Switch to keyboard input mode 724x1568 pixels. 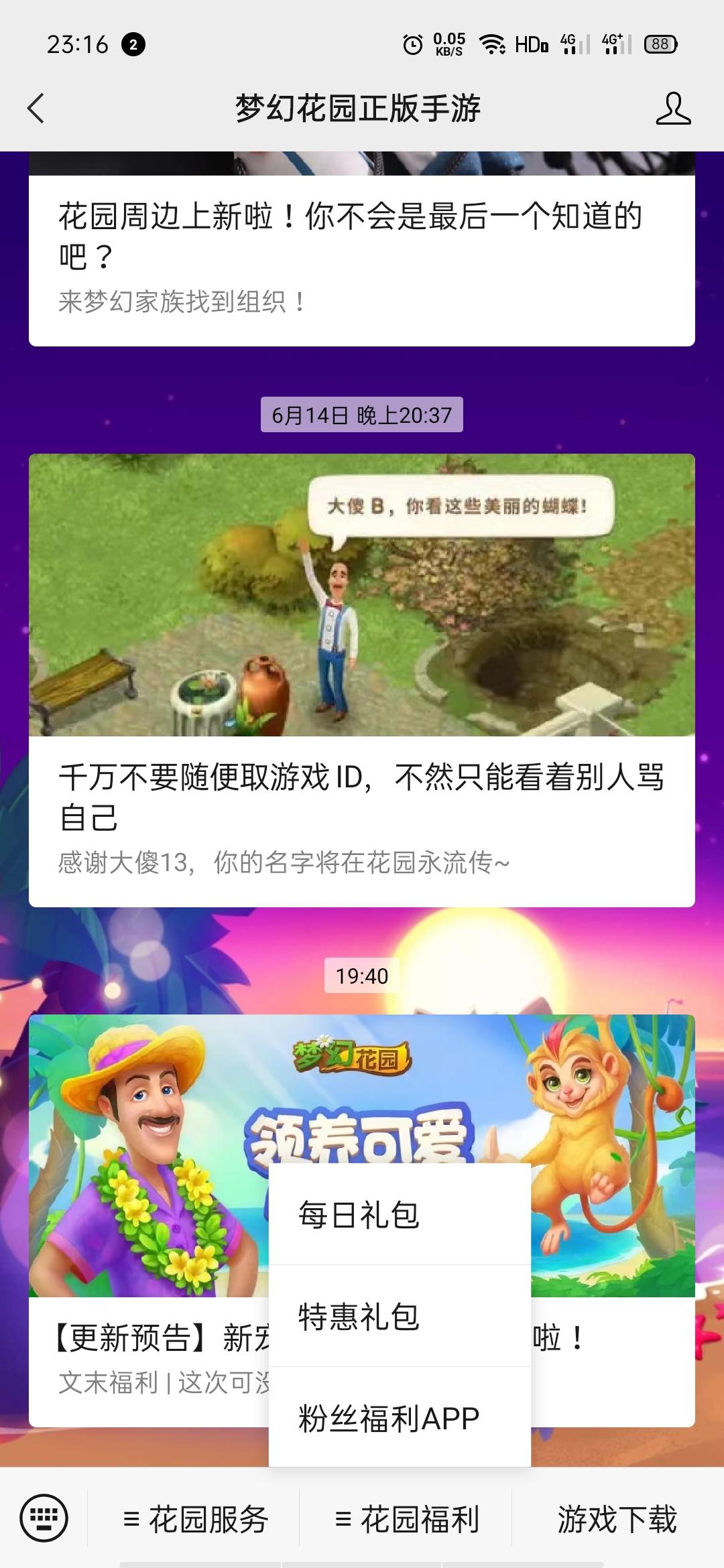click(45, 1518)
